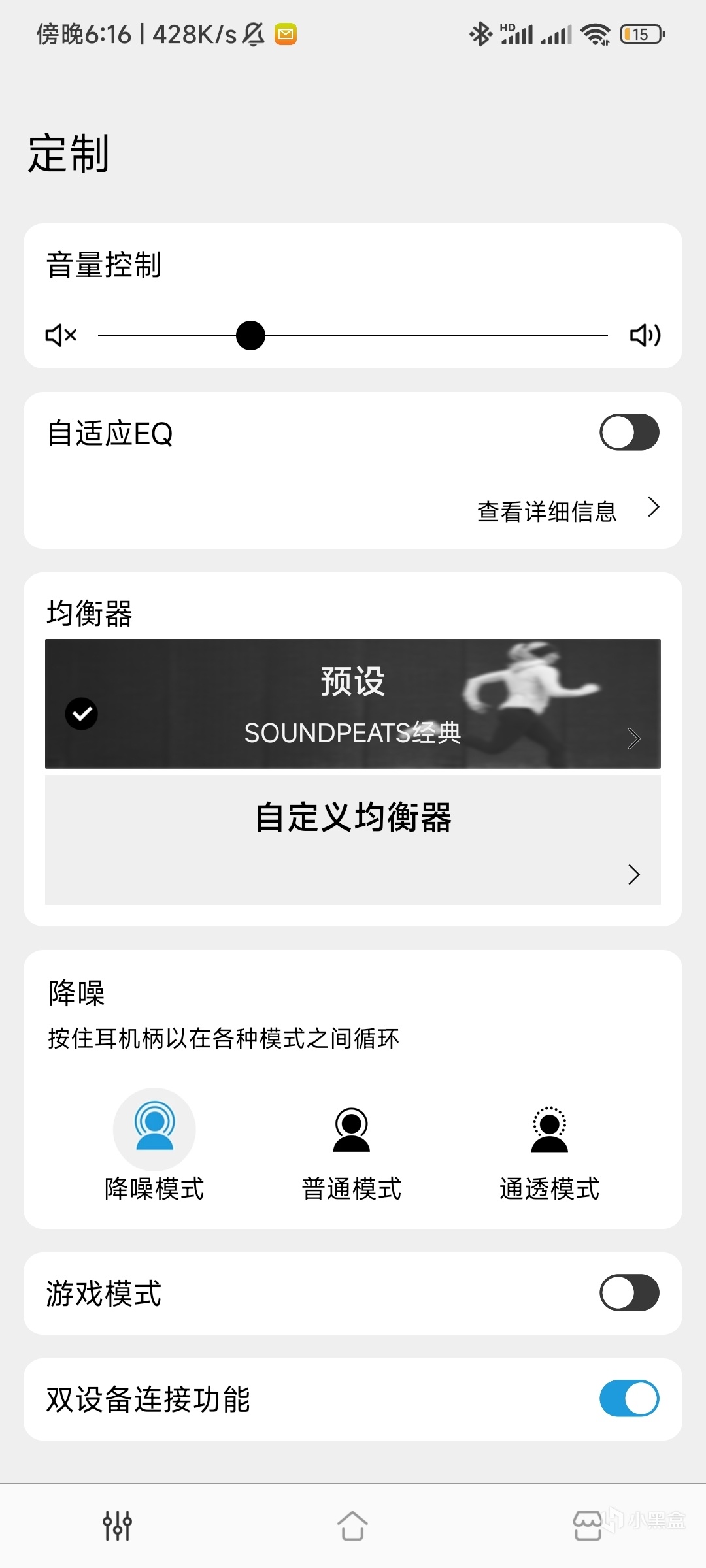Open the 预设 SOUNDPEATS经典 equalizer presets
The width and height of the screenshot is (706, 1568).
[x=353, y=704]
